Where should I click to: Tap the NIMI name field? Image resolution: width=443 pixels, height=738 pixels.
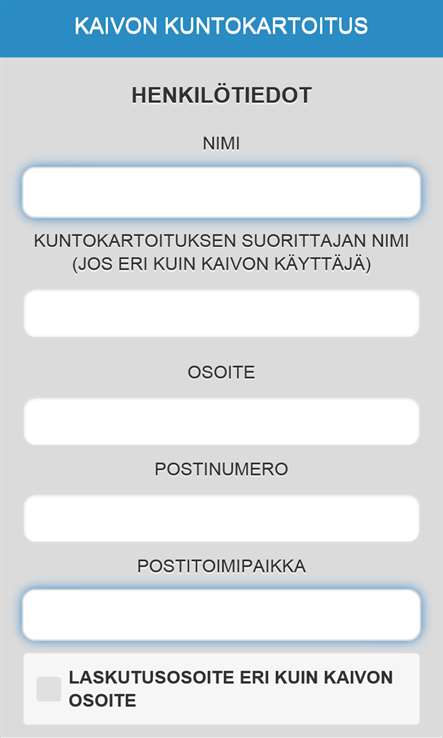pyautogui.click(x=221, y=192)
